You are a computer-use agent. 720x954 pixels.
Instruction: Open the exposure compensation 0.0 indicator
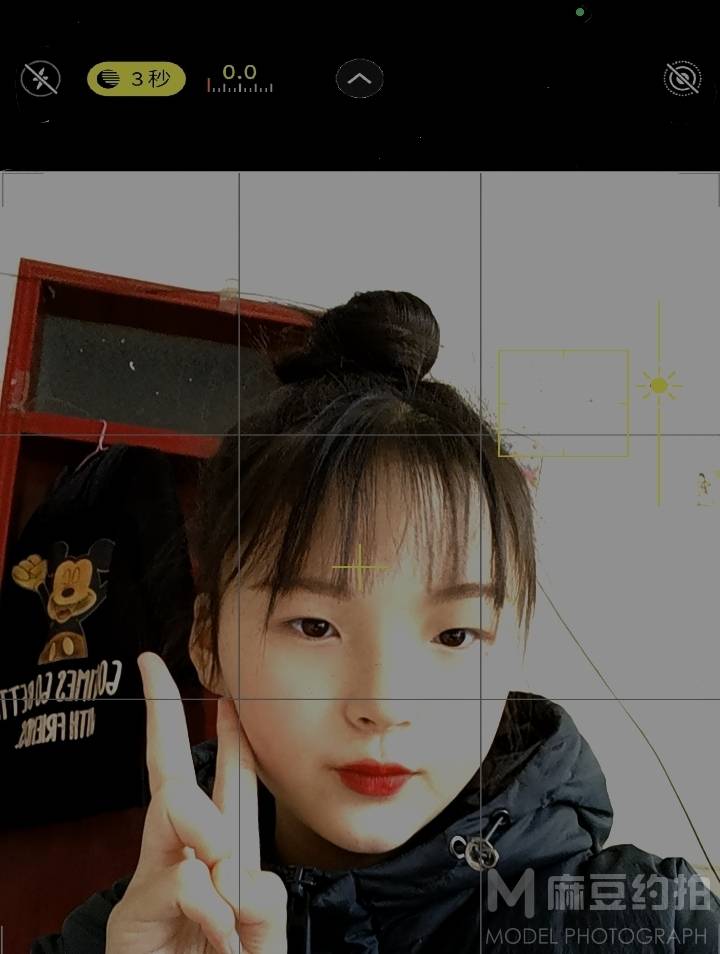coord(240,78)
